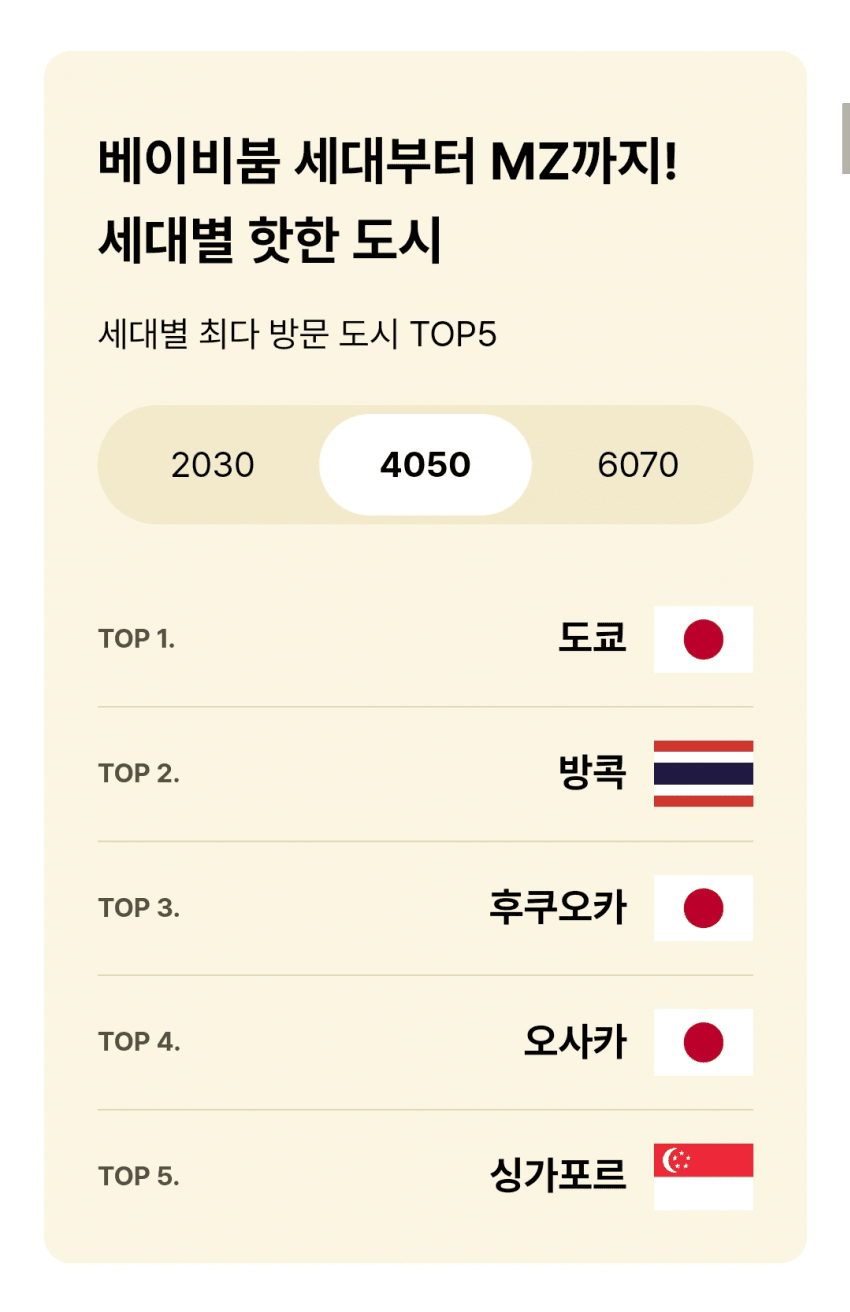Click the Japan flag next to 후쿠오카
Viewport: 850px width, 1312px height.
click(x=702, y=908)
